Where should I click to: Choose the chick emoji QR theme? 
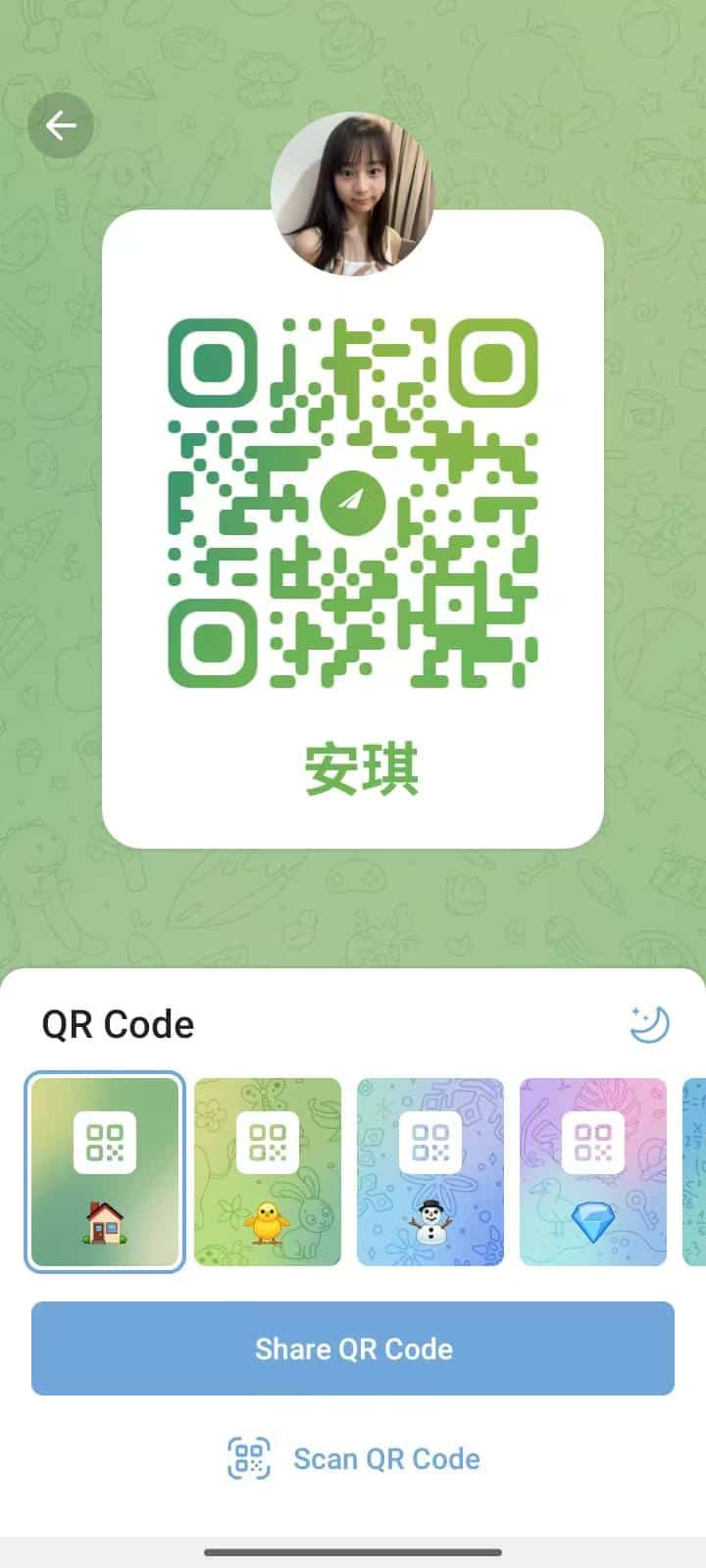point(268,1172)
